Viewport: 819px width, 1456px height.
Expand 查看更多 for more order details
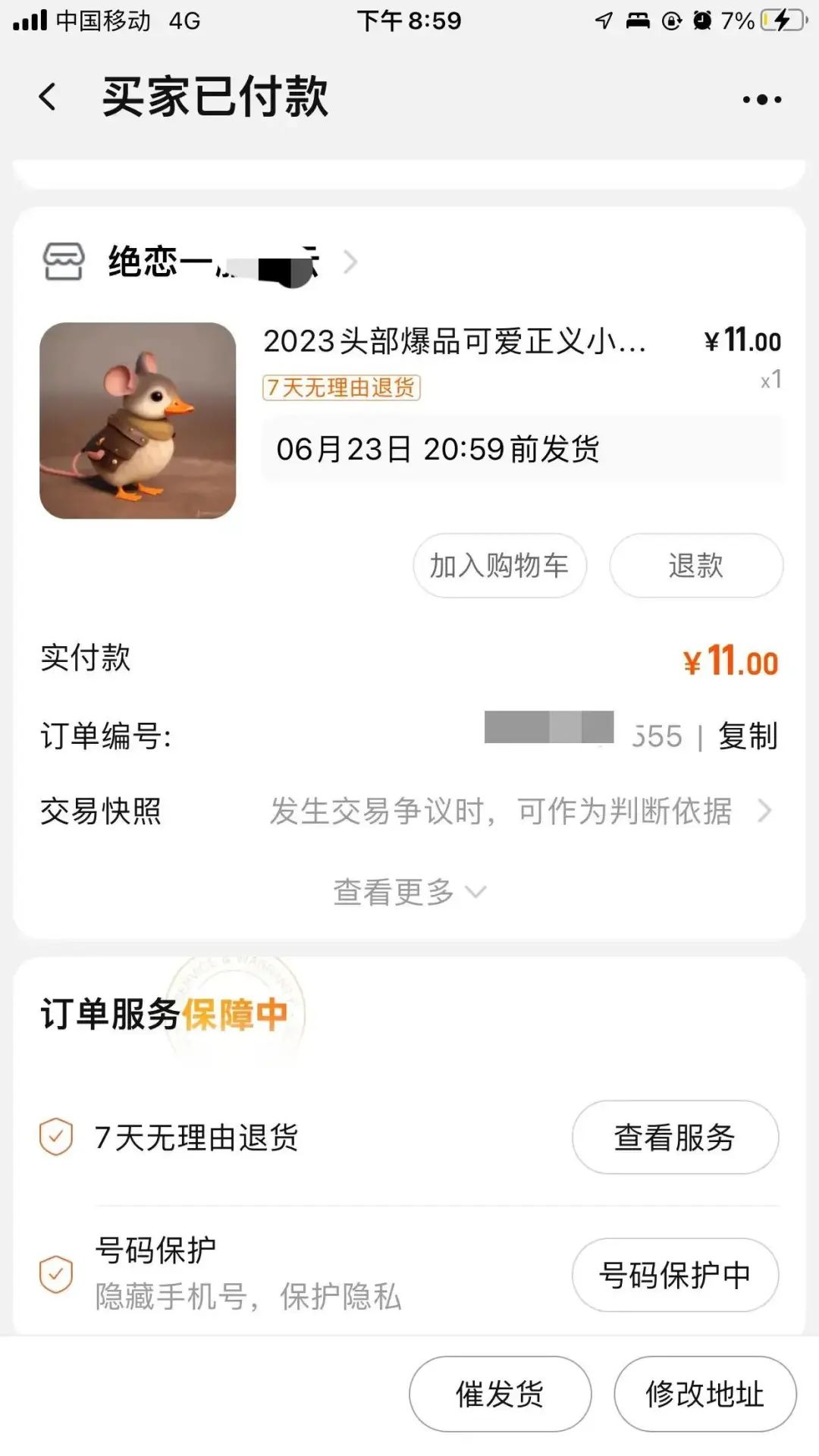pyautogui.click(x=409, y=892)
